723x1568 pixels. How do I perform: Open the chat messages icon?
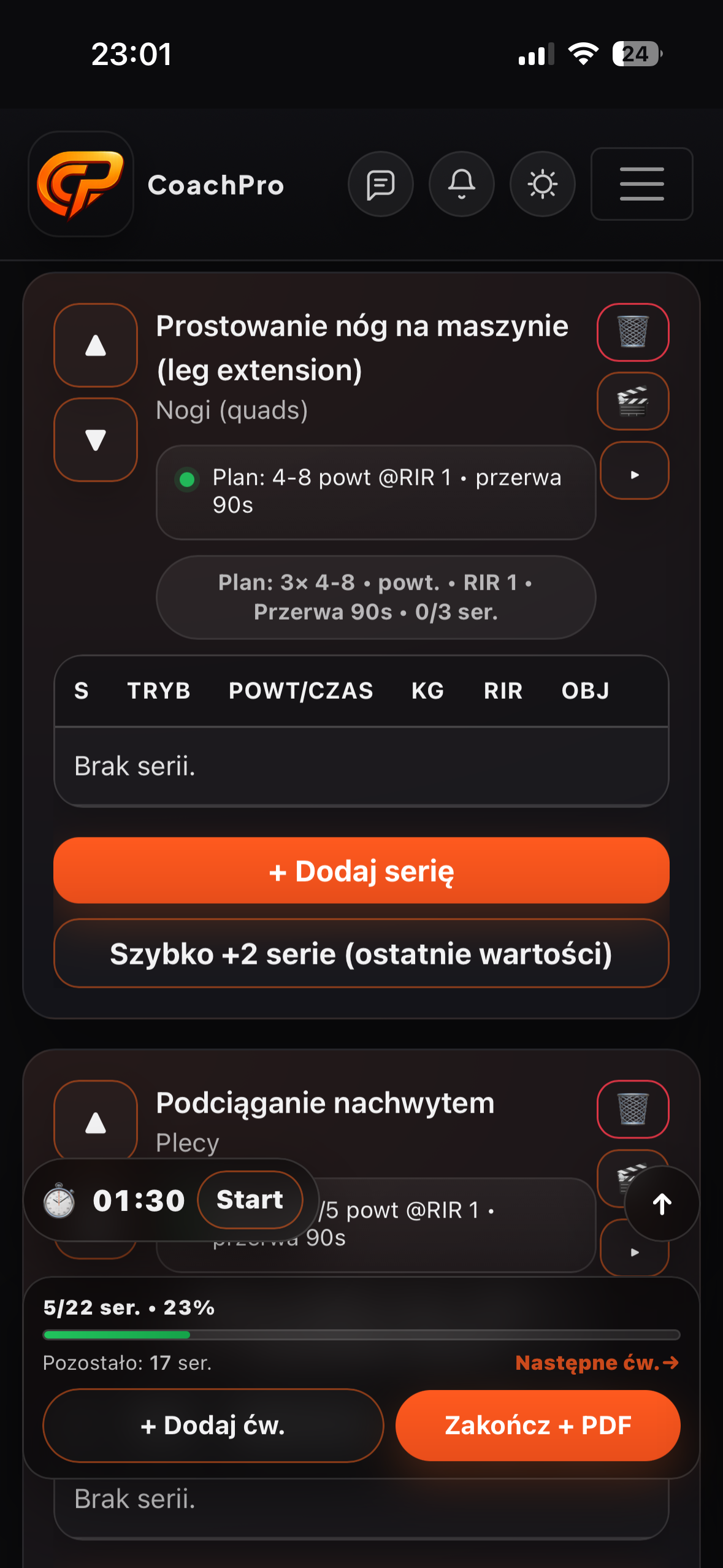point(380,184)
